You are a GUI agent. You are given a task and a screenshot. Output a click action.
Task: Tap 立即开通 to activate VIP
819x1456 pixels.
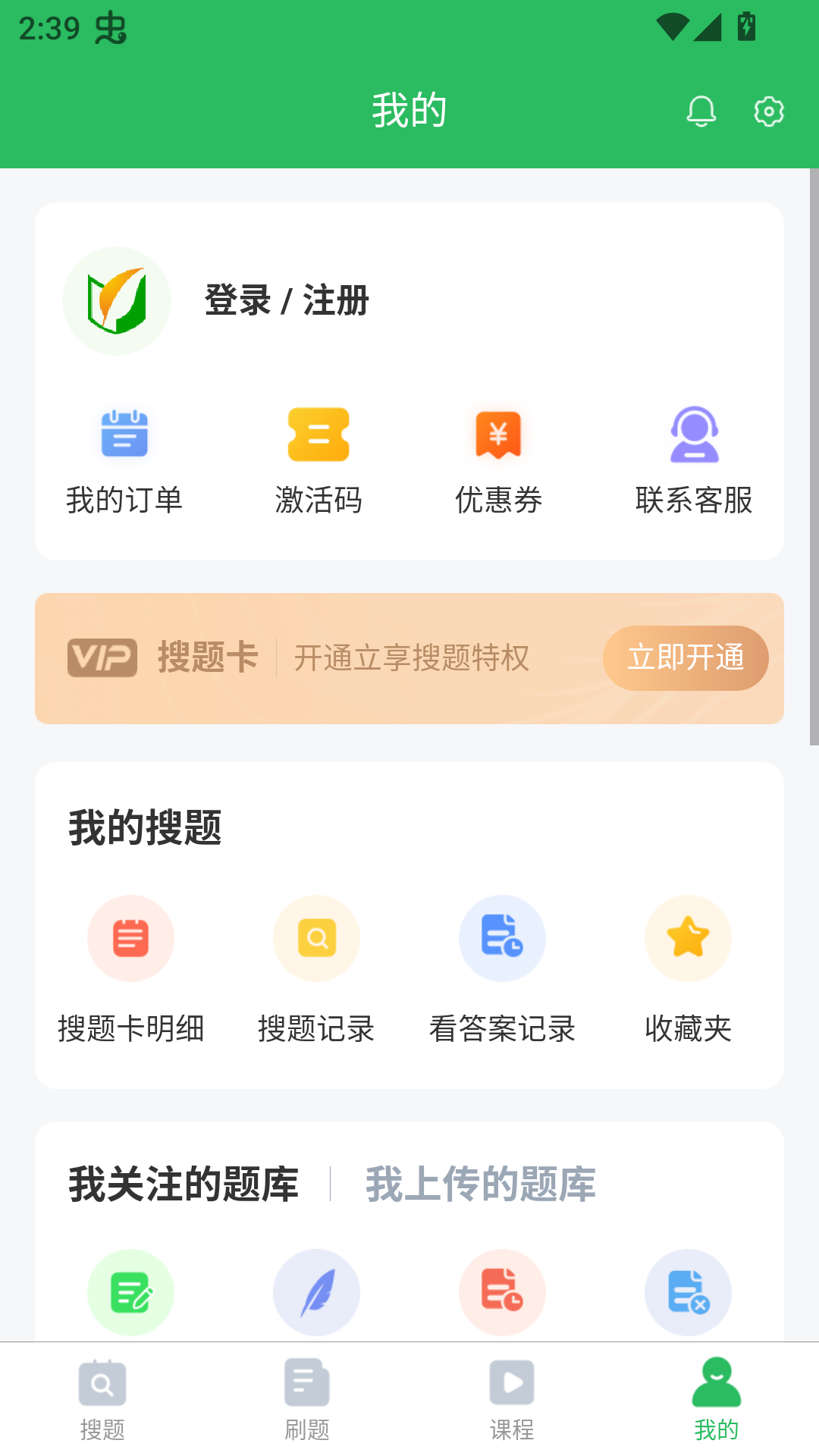click(685, 658)
